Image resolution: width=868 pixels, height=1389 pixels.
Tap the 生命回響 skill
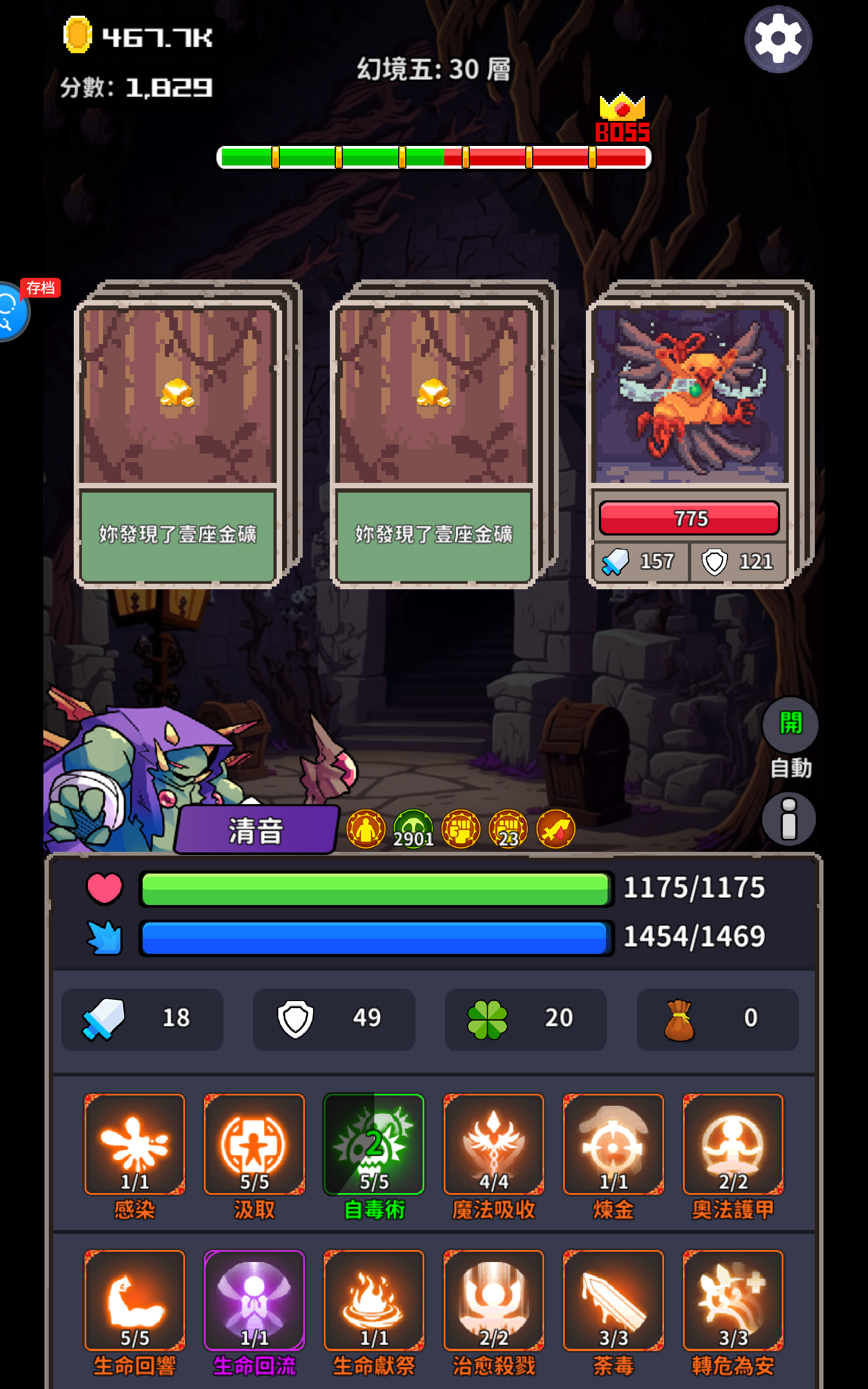point(135,1300)
